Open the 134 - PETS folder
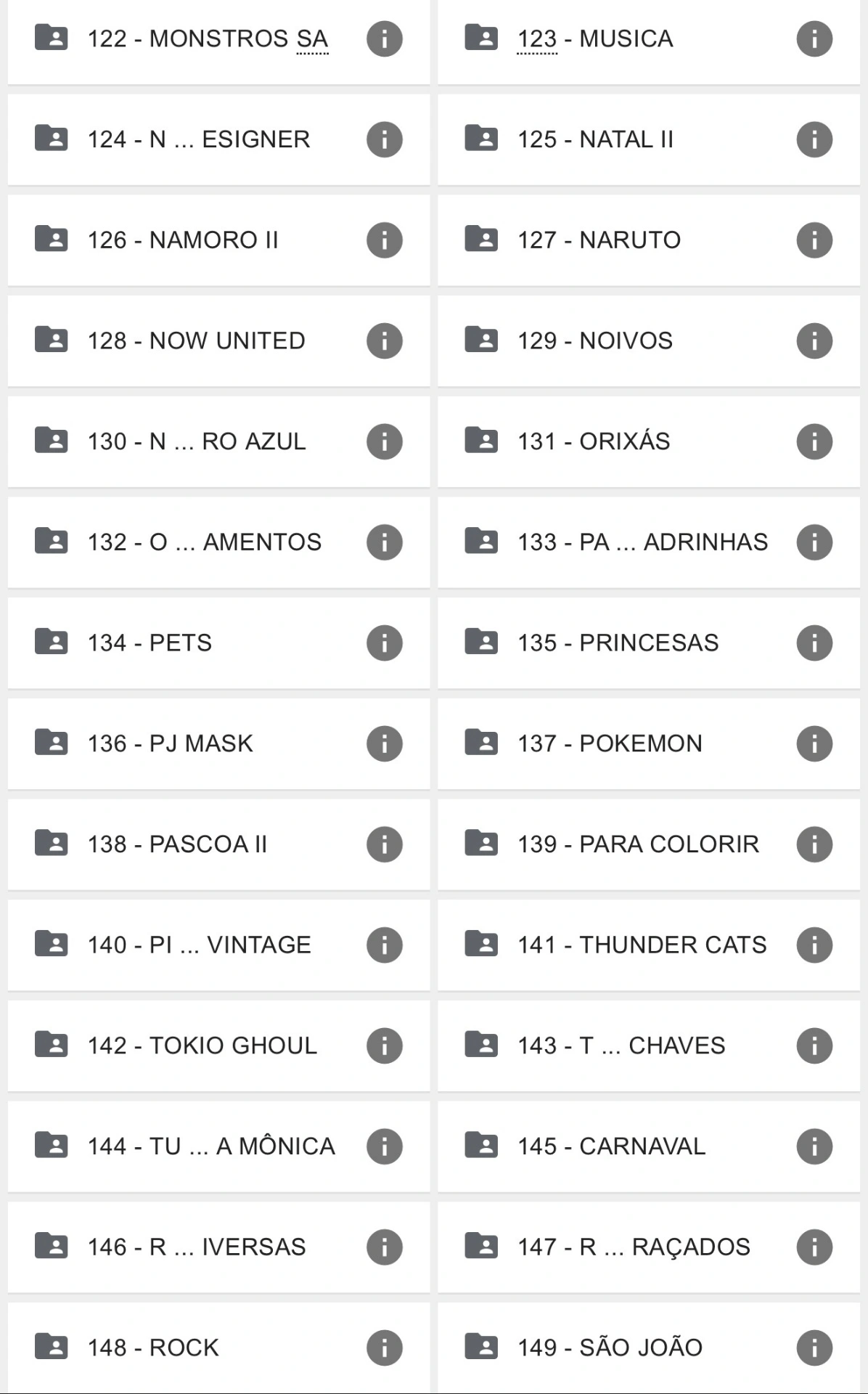 tap(150, 643)
